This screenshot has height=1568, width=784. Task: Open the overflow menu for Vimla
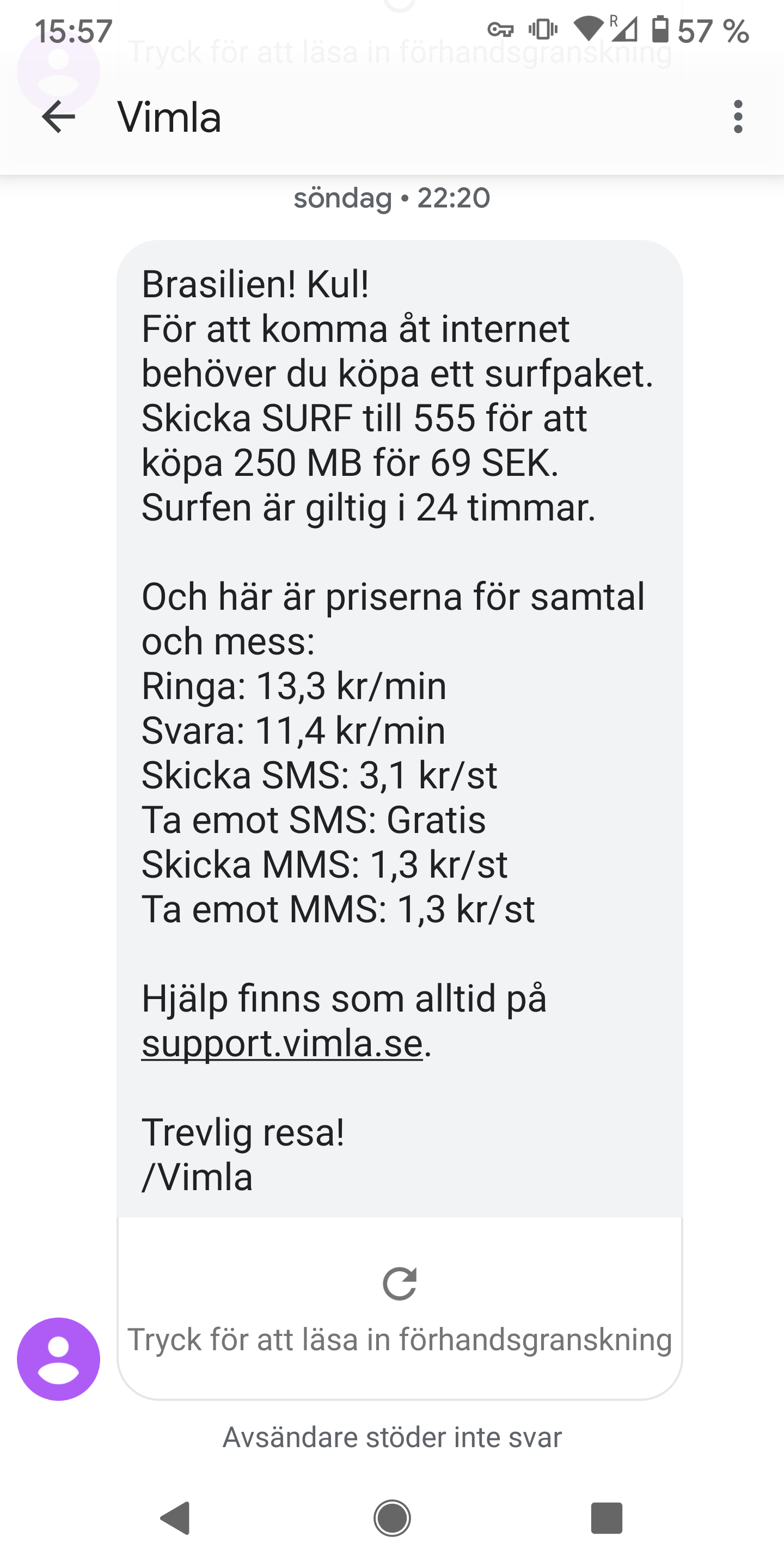pyautogui.click(x=738, y=117)
